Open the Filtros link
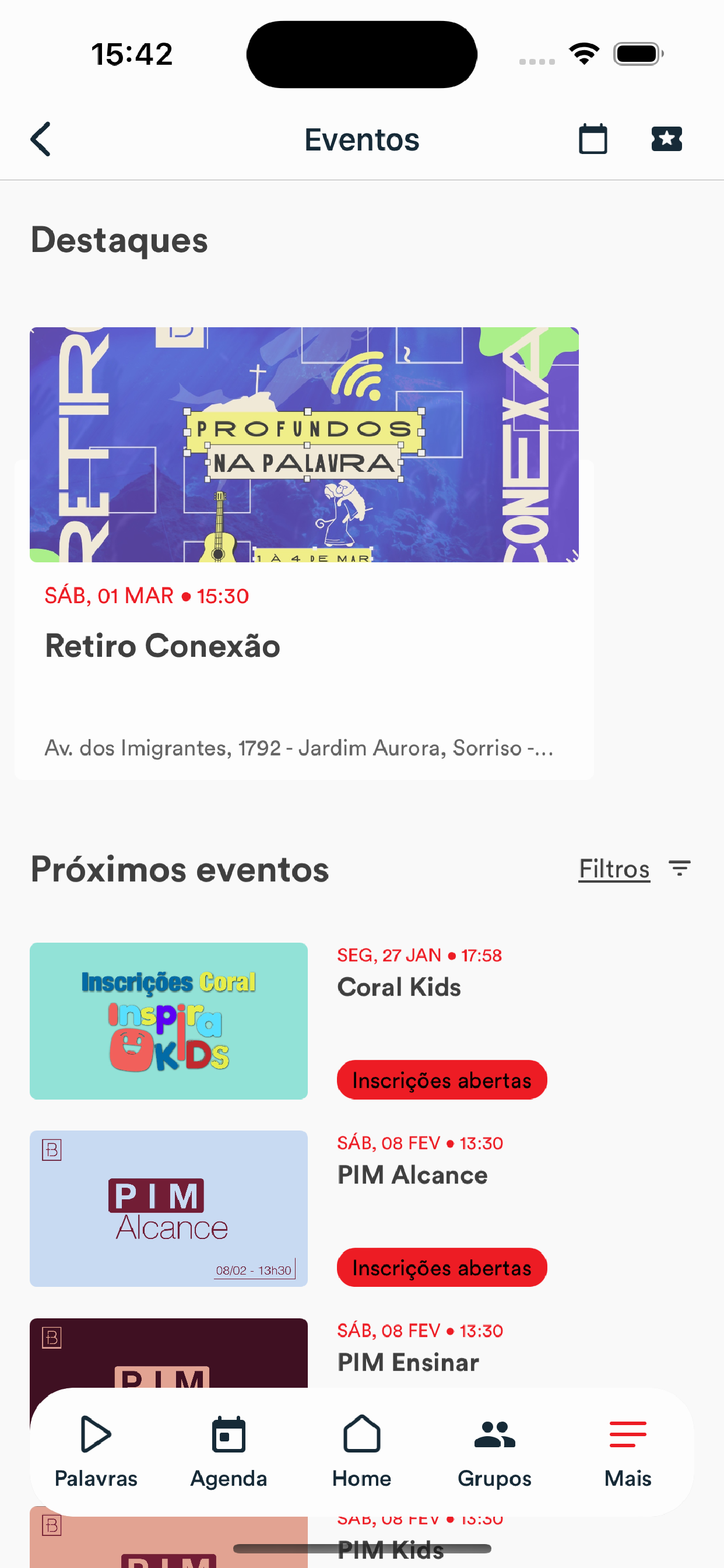 [614, 869]
